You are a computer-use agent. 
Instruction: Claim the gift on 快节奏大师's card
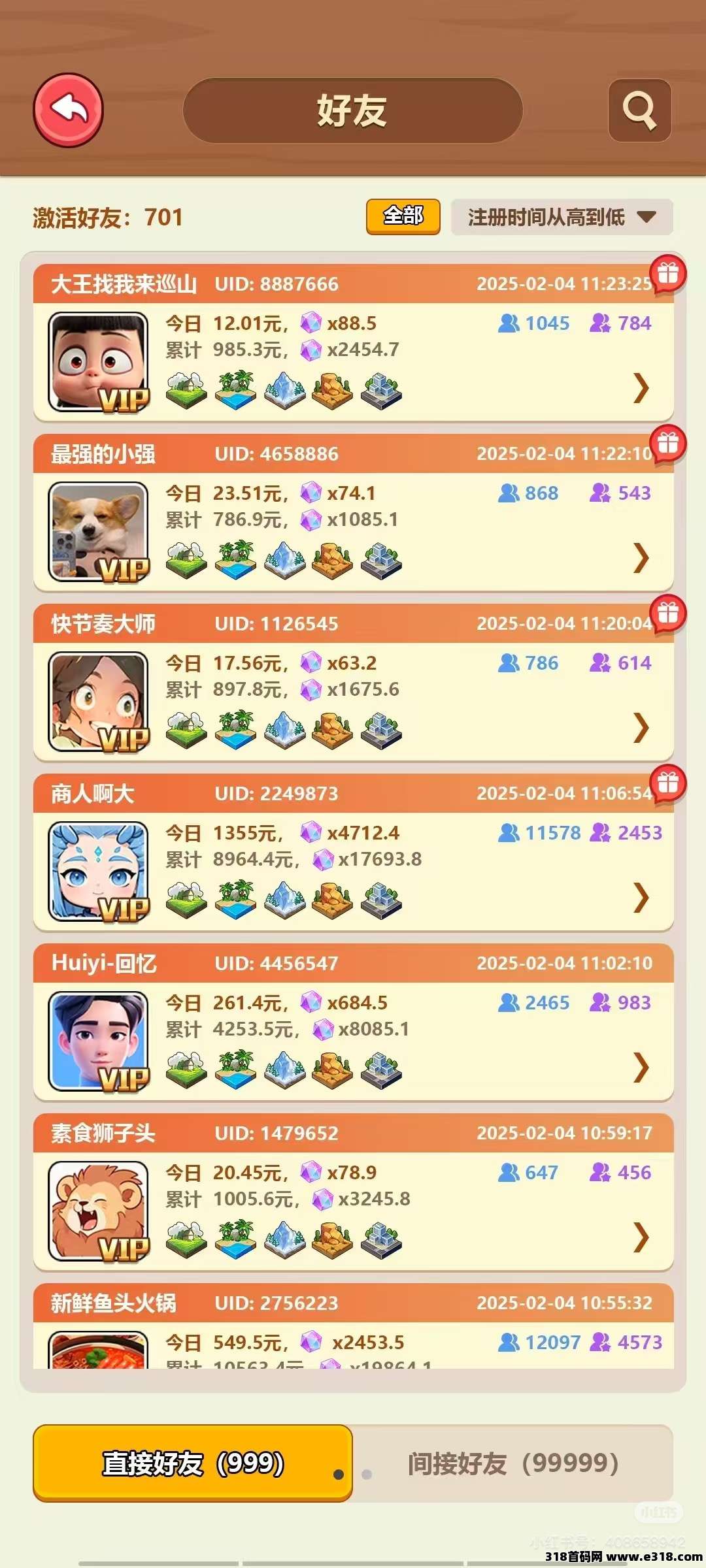667,613
